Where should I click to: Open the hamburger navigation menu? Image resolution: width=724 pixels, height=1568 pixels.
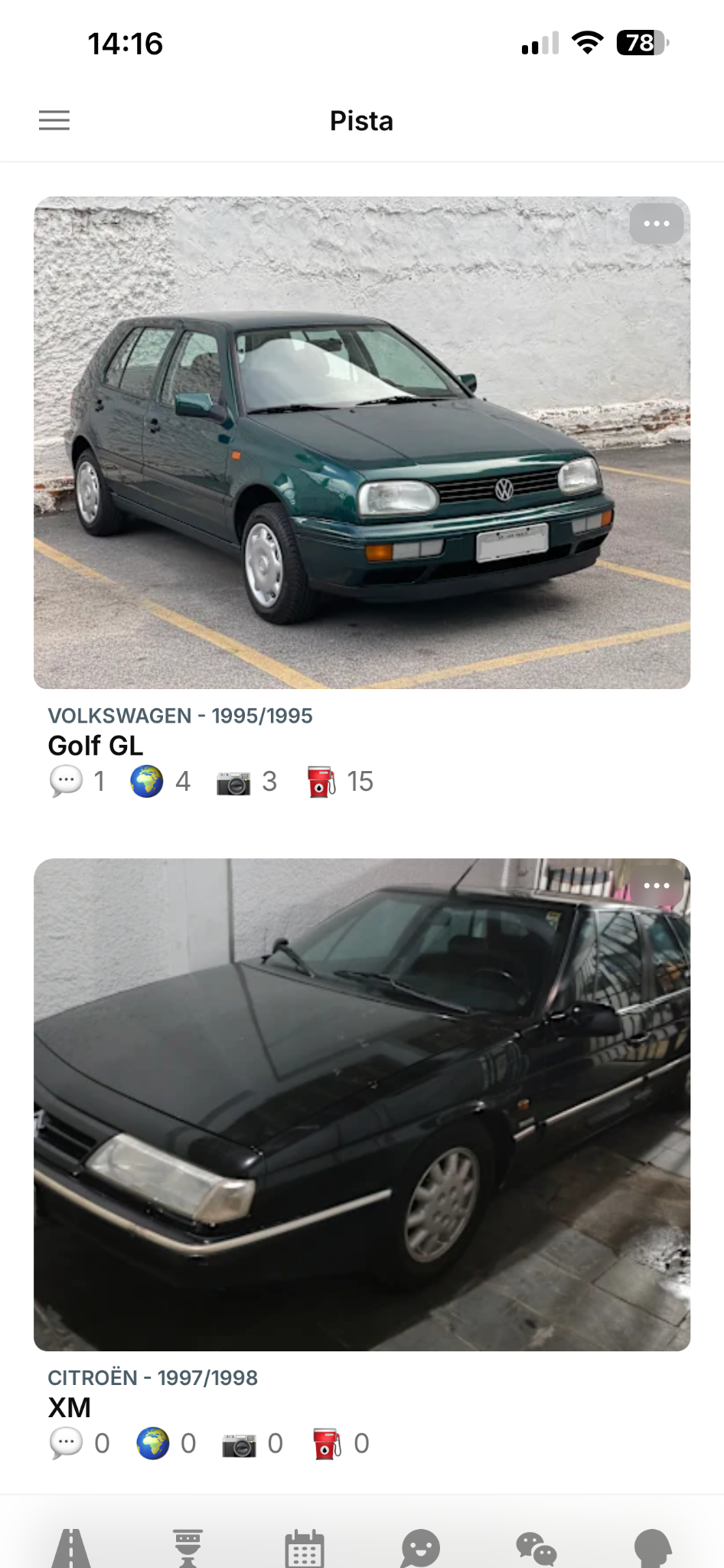[x=54, y=120]
